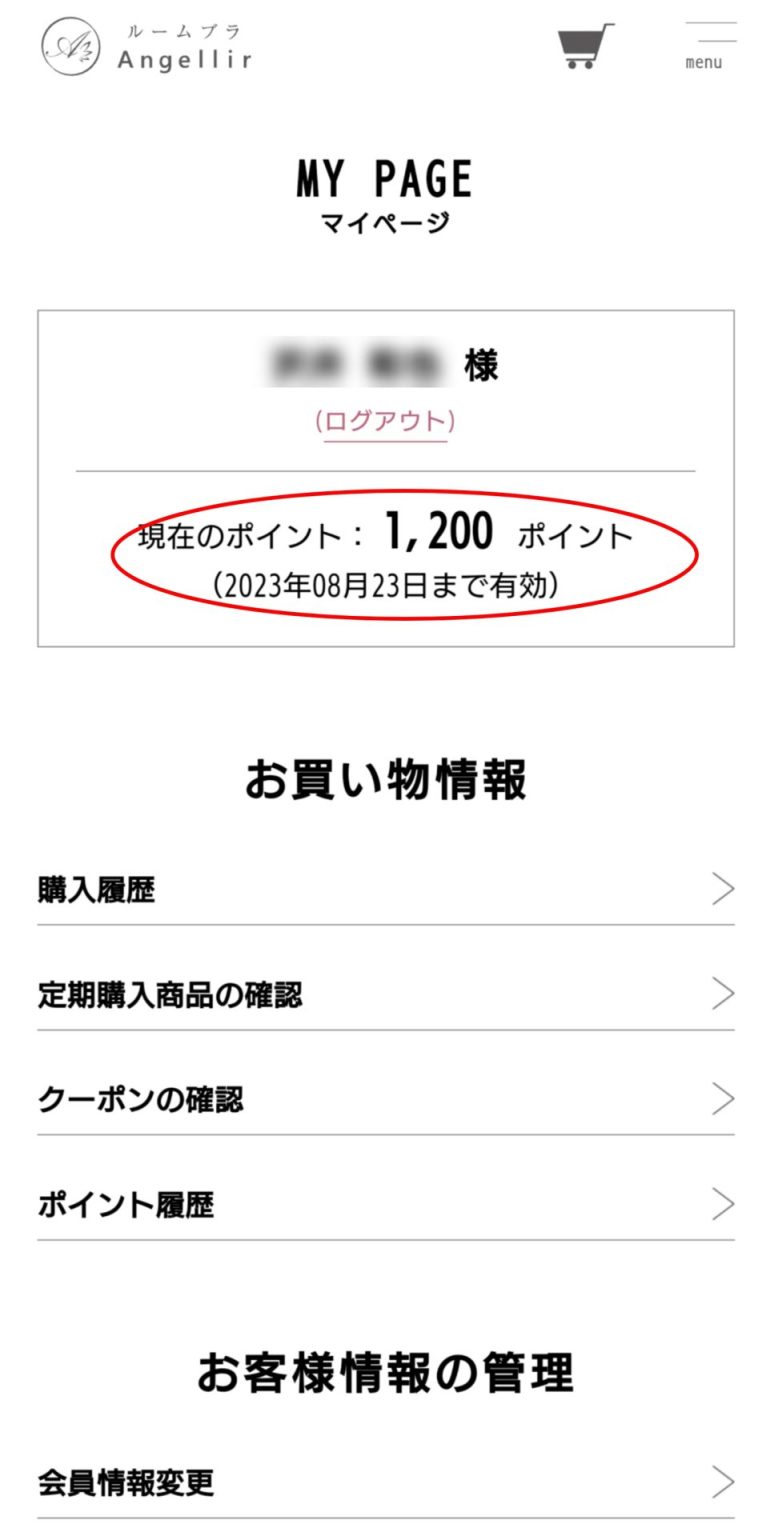Open the hamburger menu
The width and height of the screenshot is (770, 1536).
click(x=710, y=45)
